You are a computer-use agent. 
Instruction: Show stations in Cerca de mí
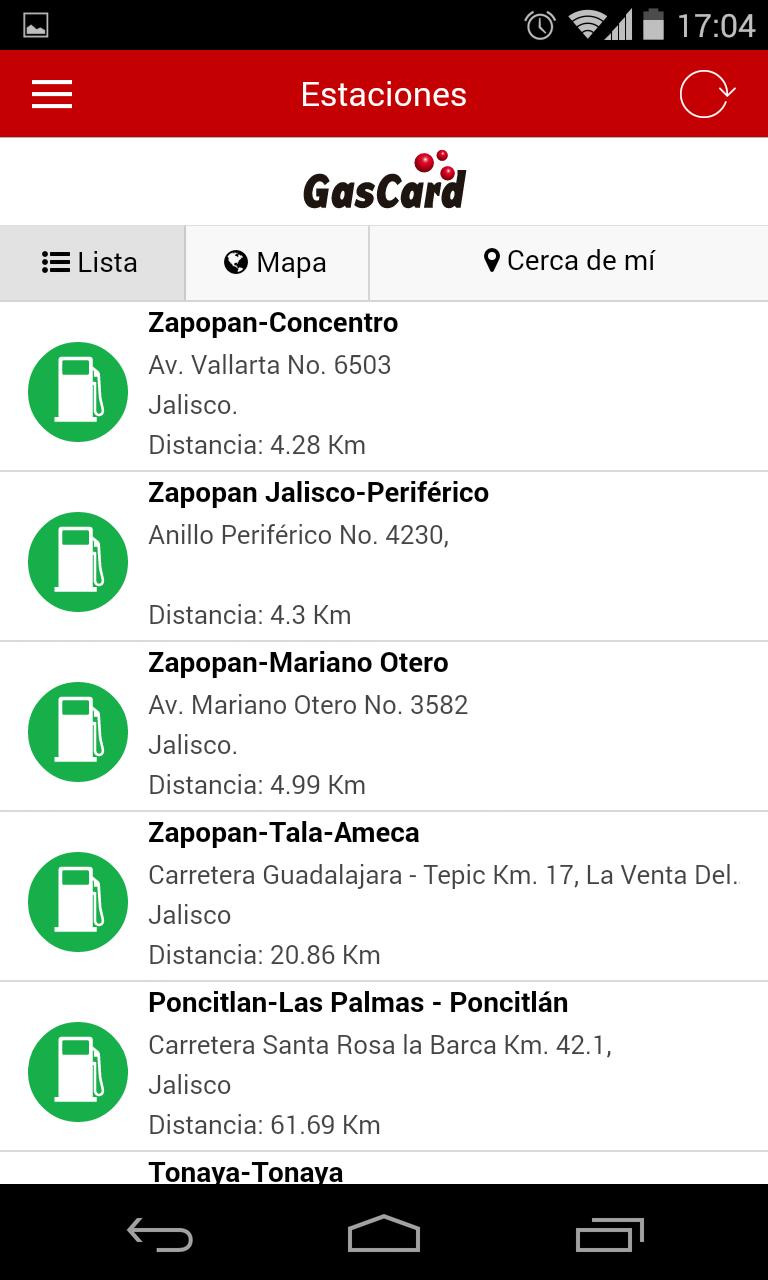click(x=568, y=261)
